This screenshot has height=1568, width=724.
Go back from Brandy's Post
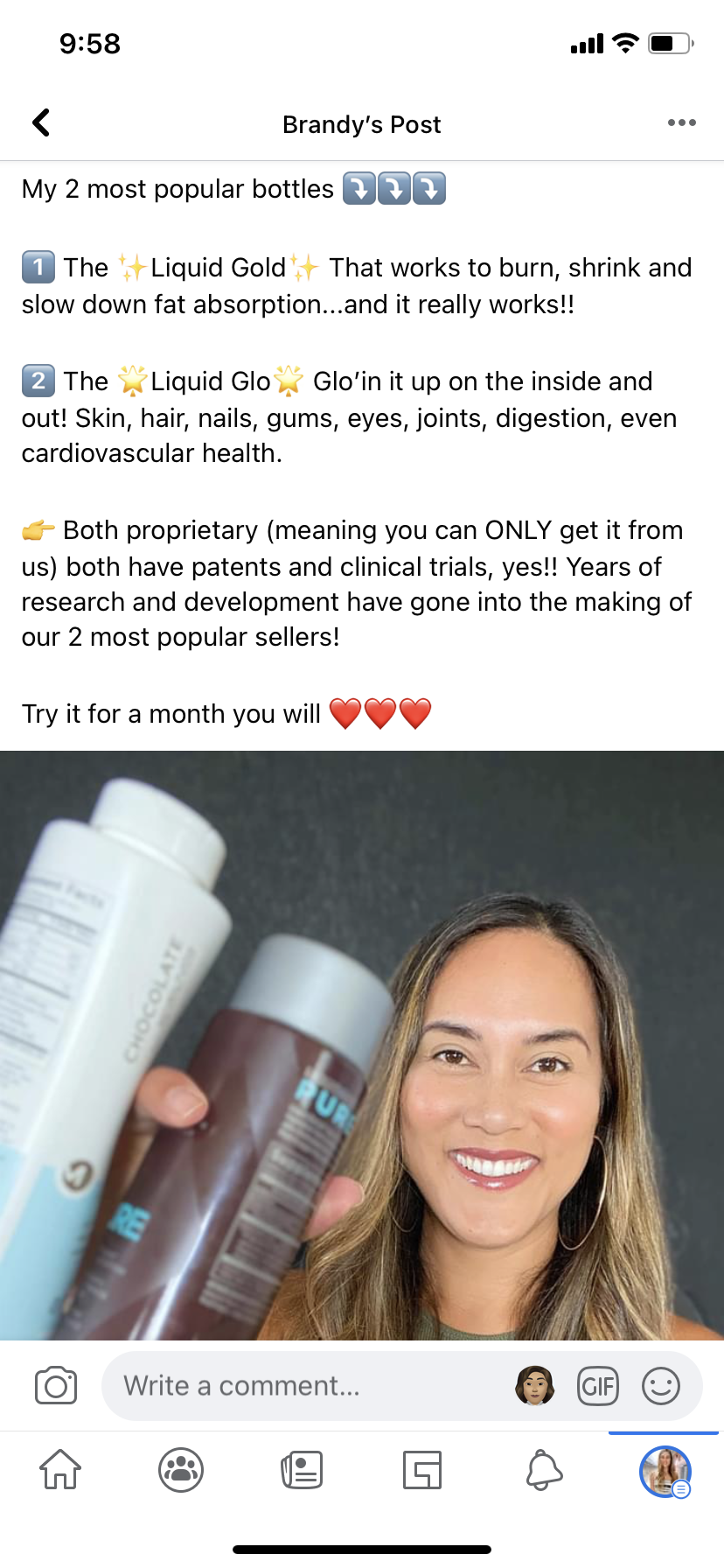(41, 123)
